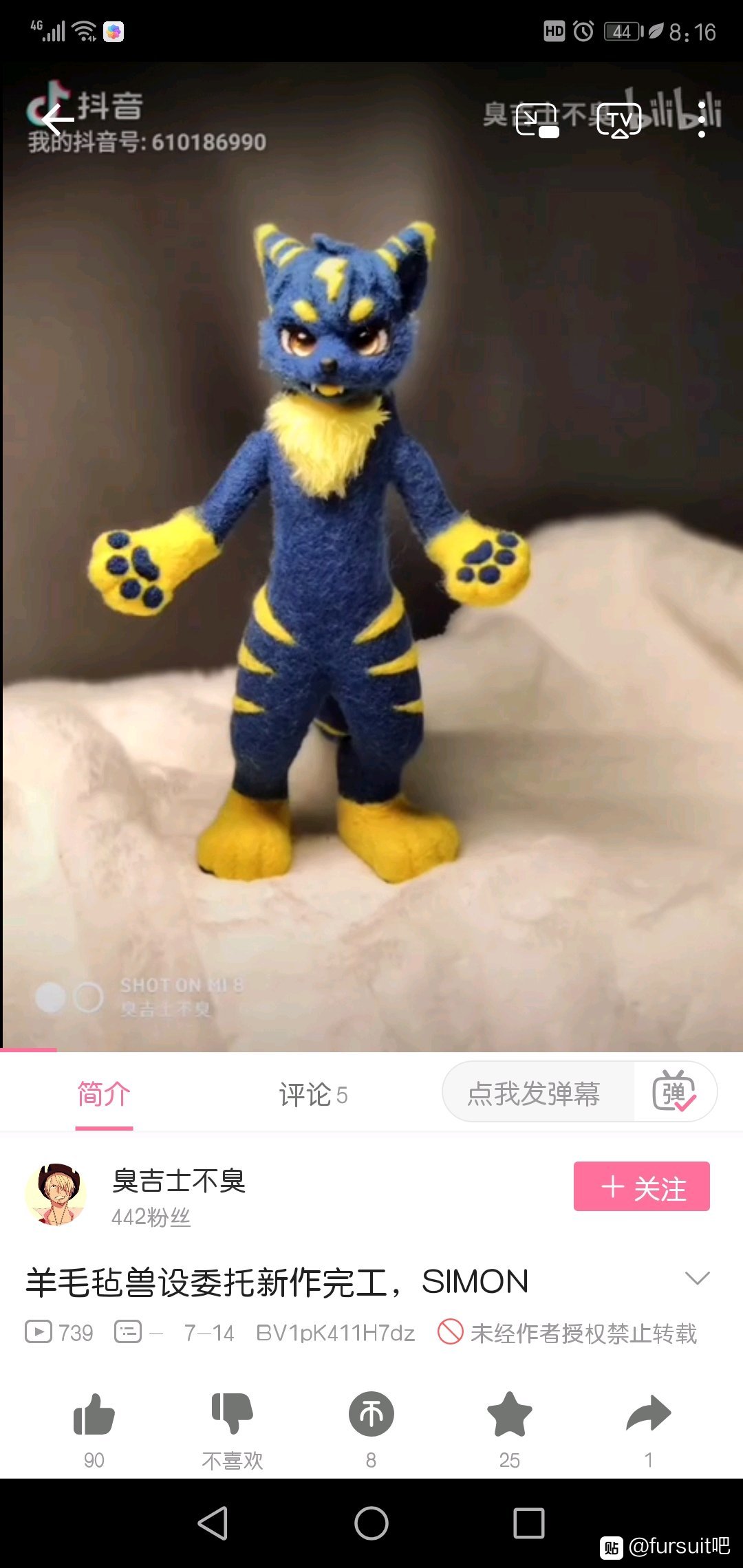Open the three-dot overflow menu
Screen dimensions: 743x1568
[x=701, y=120]
